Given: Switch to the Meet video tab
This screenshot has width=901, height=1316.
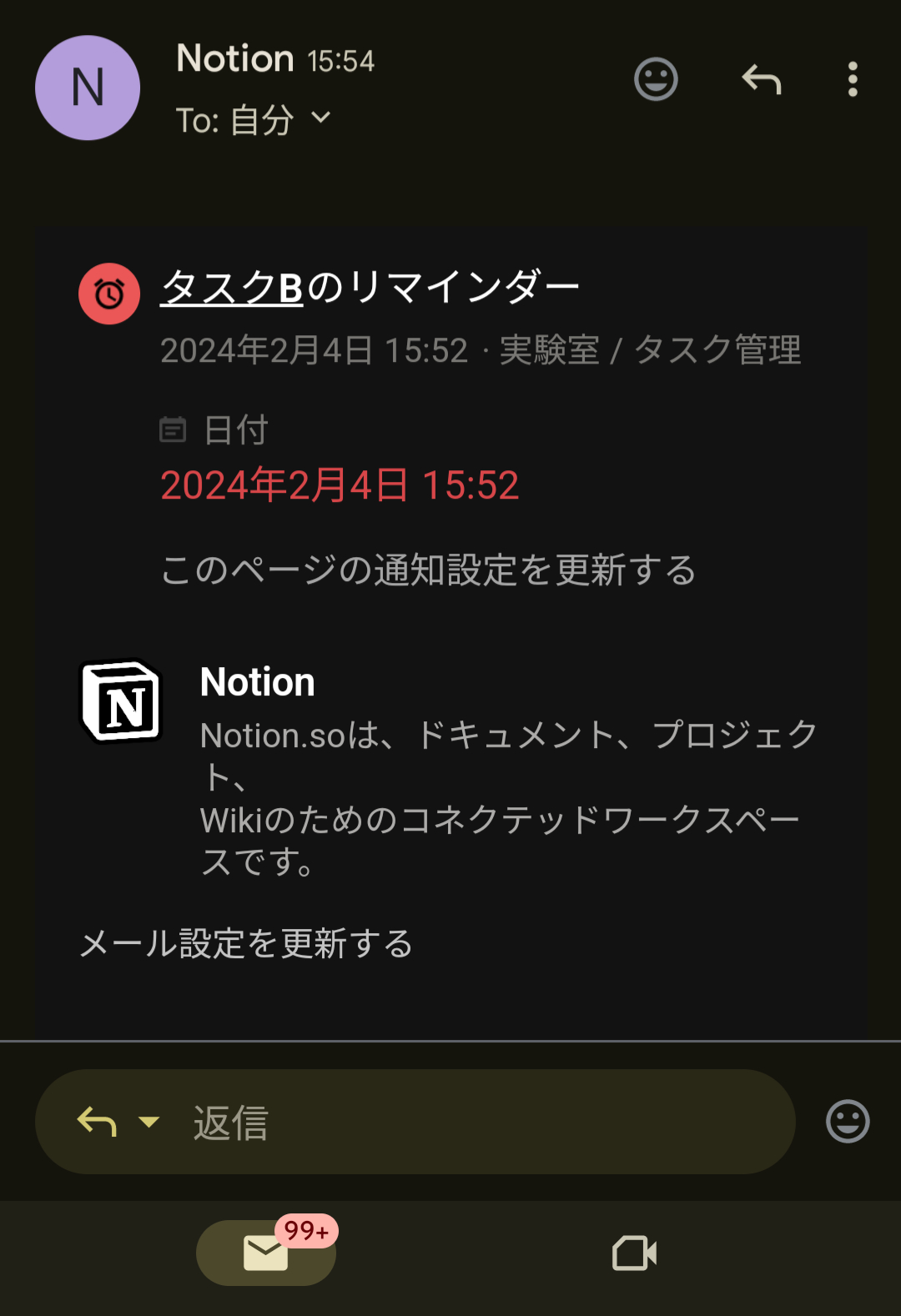Looking at the screenshot, I should tap(634, 1253).
